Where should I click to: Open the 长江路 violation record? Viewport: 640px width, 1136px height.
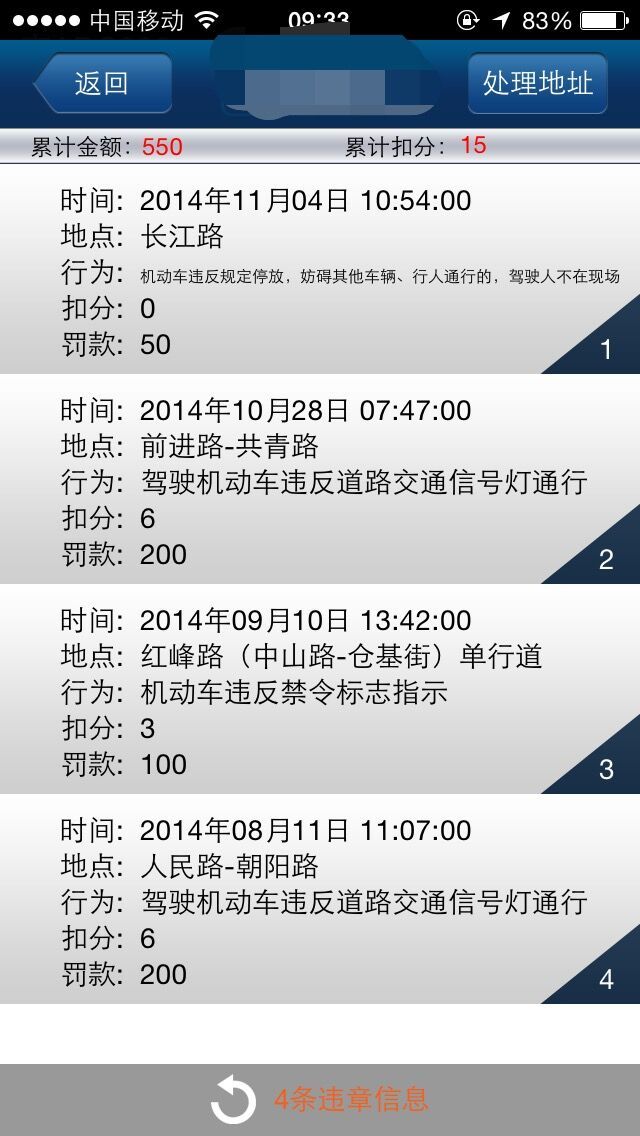click(x=320, y=269)
